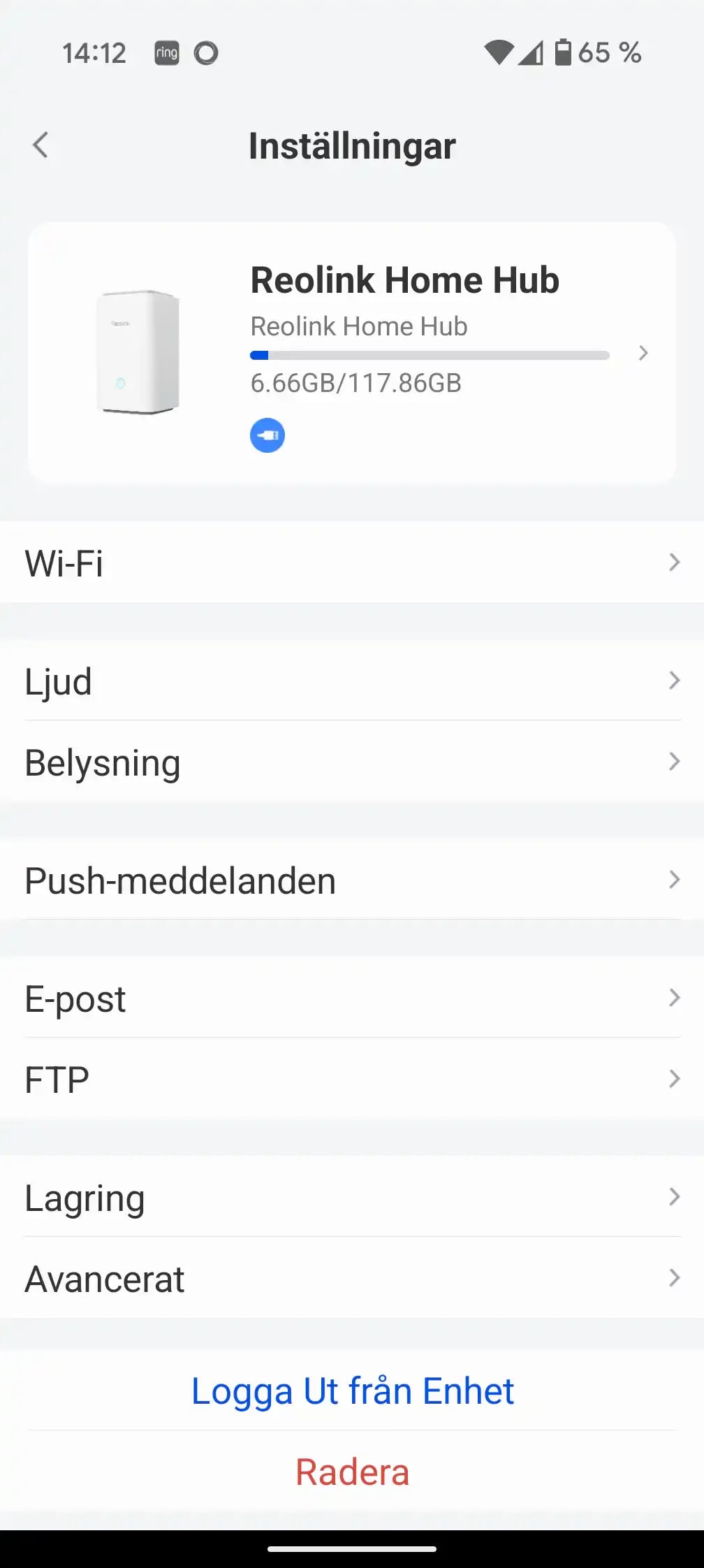
Task: Tap Radera to delete the device
Action: click(x=352, y=1472)
